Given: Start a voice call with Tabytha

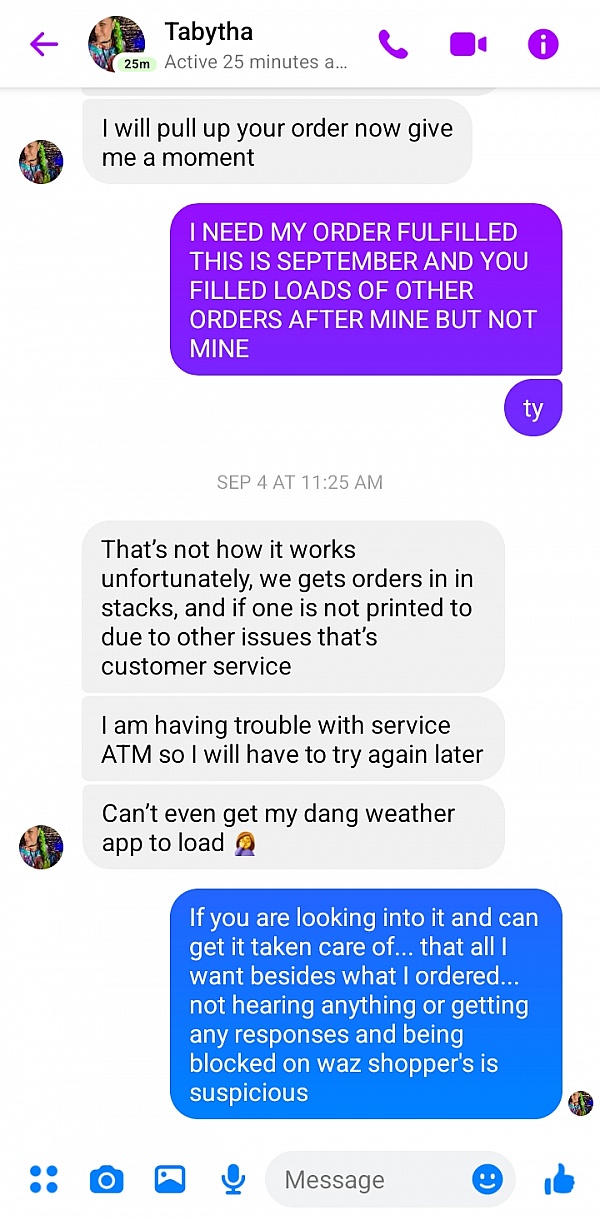Looking at the screenshot, I should pos(393,44).
